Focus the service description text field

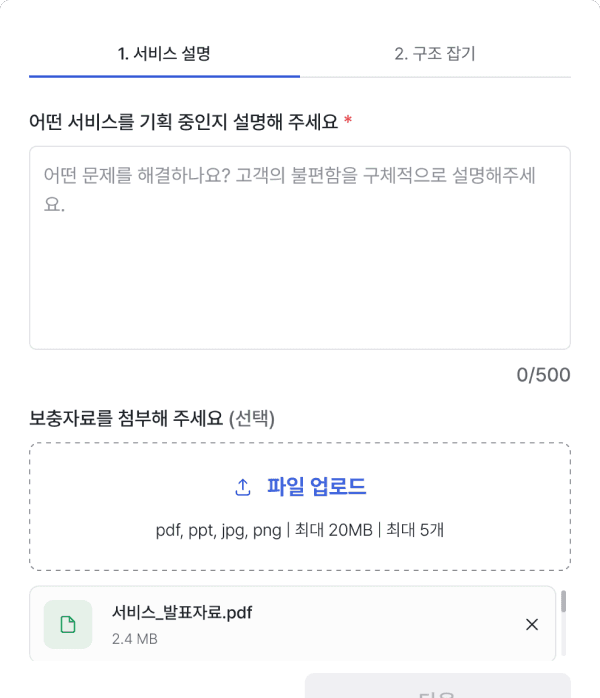point(300,248)
